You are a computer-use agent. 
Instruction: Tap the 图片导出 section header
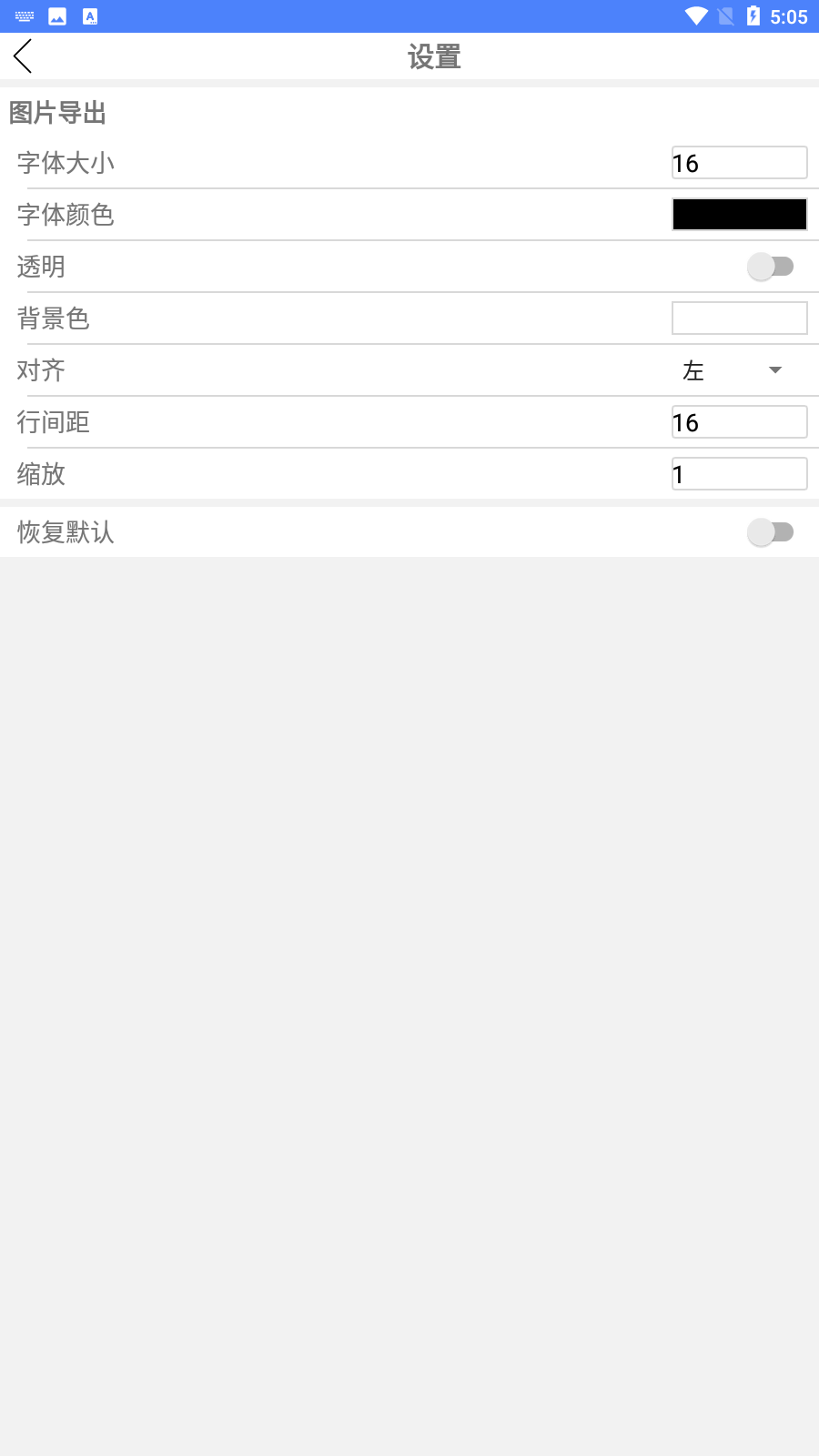point(56,113)
